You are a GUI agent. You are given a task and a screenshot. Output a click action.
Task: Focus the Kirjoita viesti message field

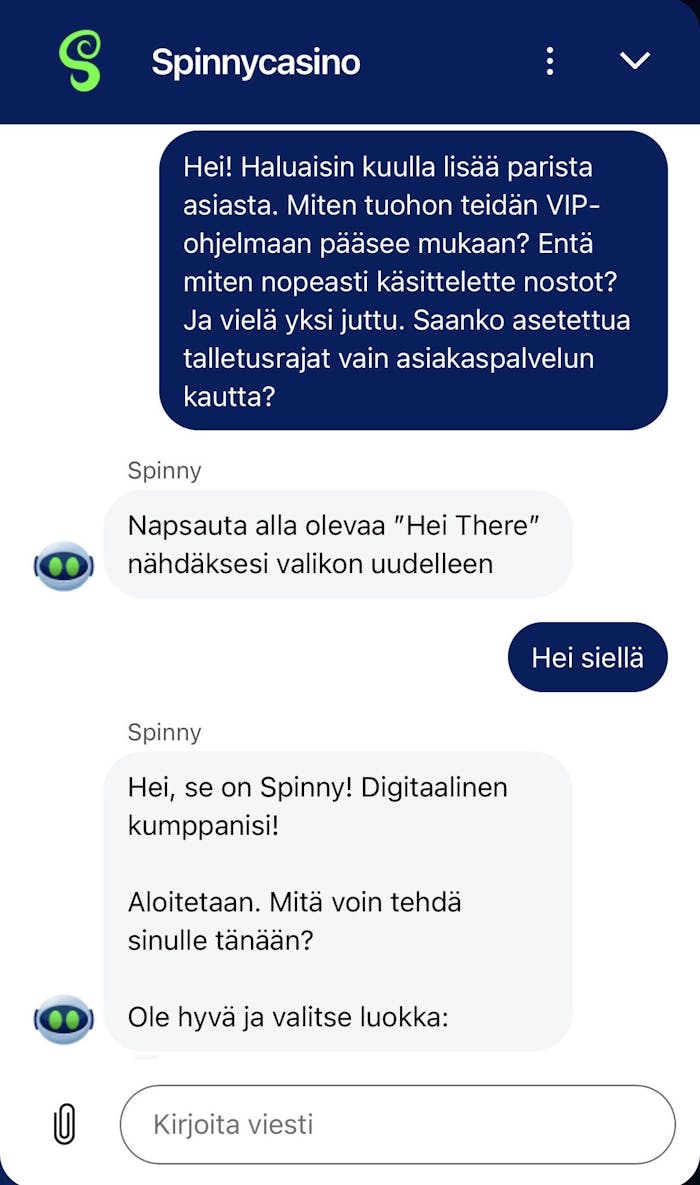pyautogui.click(x=397, y=1124)
